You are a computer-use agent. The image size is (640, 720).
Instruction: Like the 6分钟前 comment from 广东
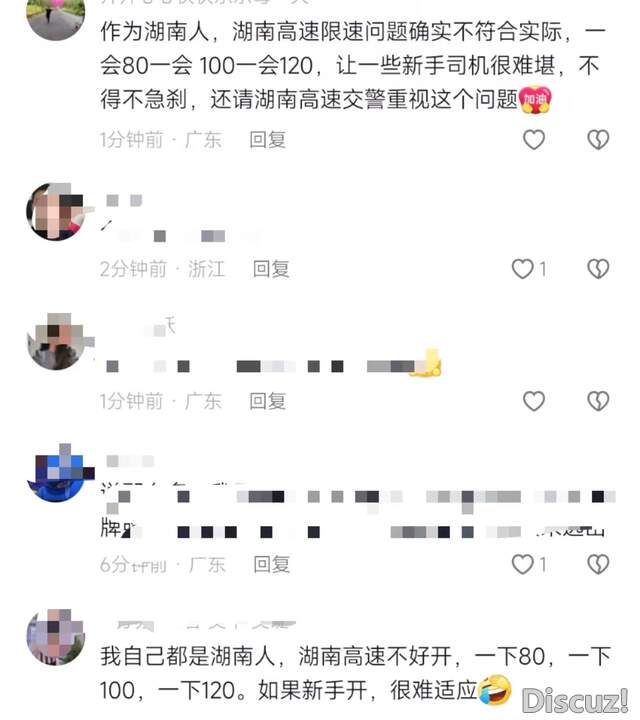click(x=522, y=564)
